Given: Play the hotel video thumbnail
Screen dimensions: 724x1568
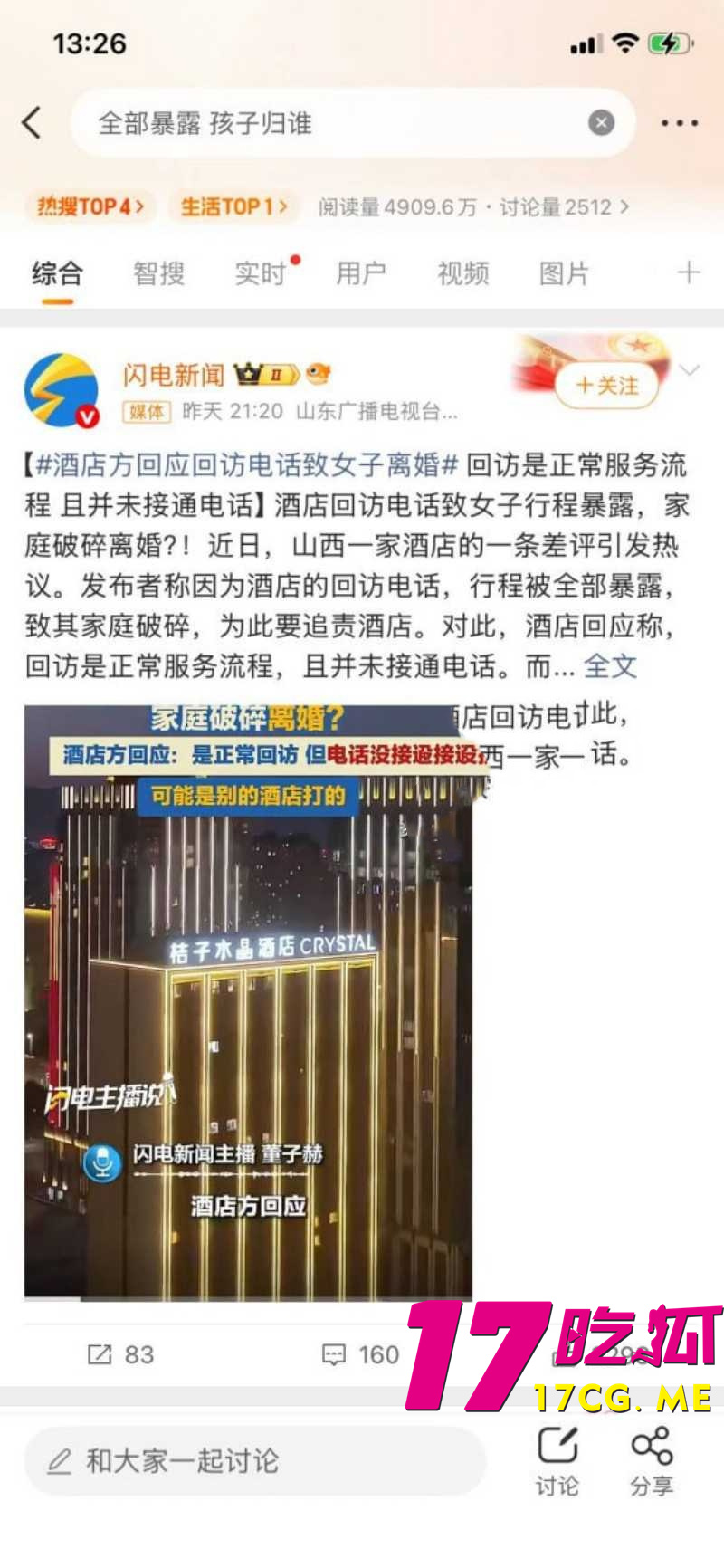Looking at the screenshot, I should 248,1000.
